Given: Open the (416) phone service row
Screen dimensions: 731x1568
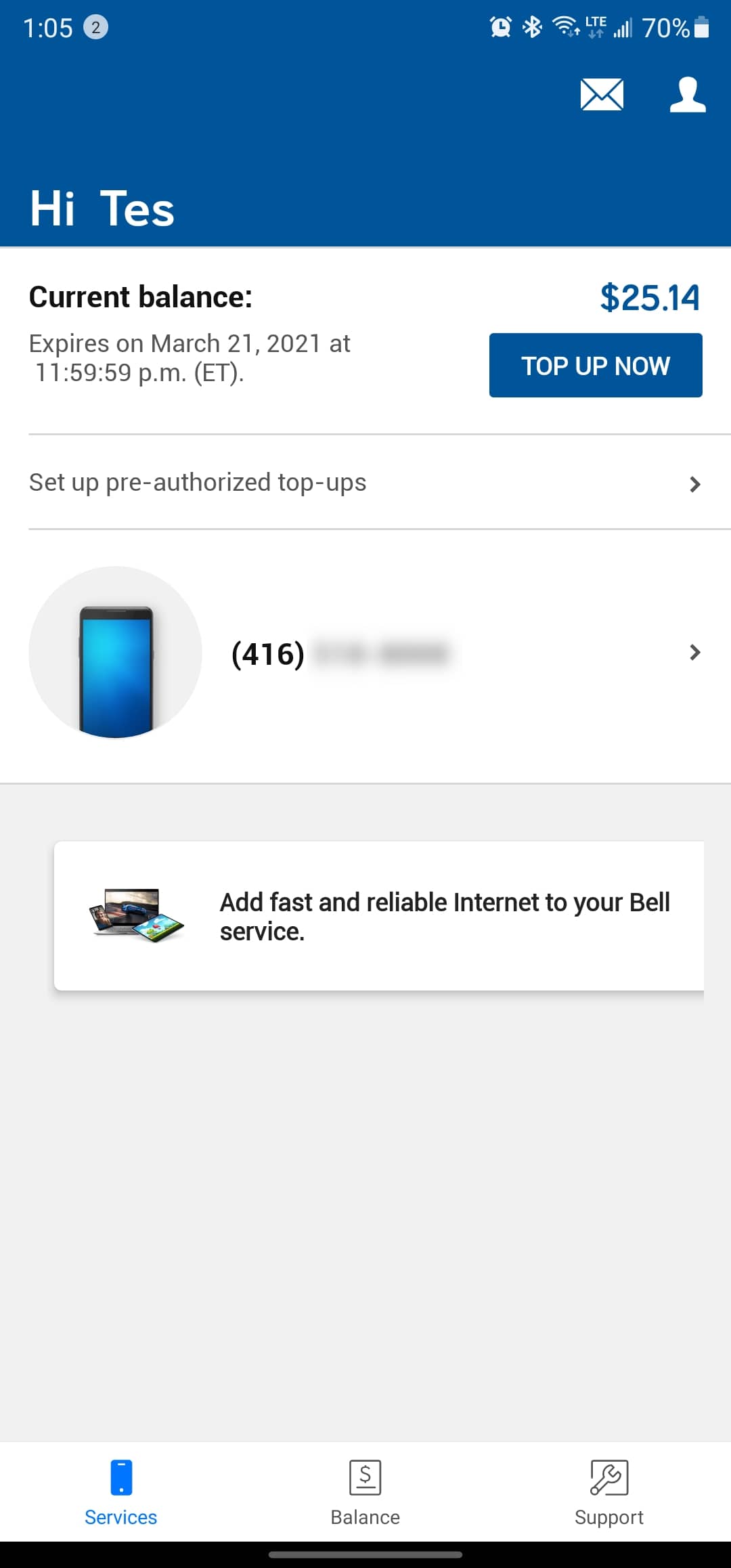Looking at the screenshot, I should [x=365, y=653].
